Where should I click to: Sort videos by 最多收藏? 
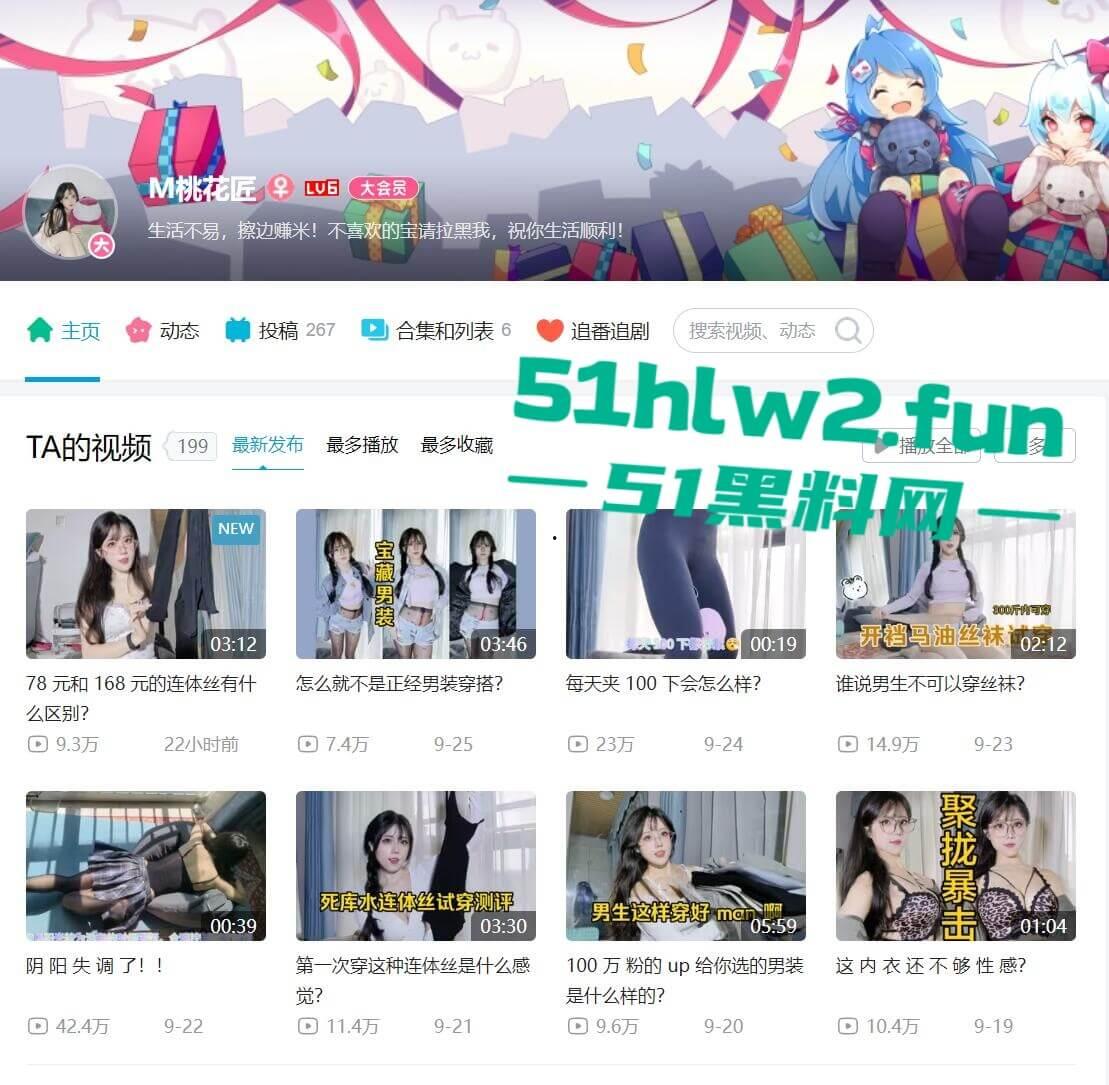[x=456, y=445]
